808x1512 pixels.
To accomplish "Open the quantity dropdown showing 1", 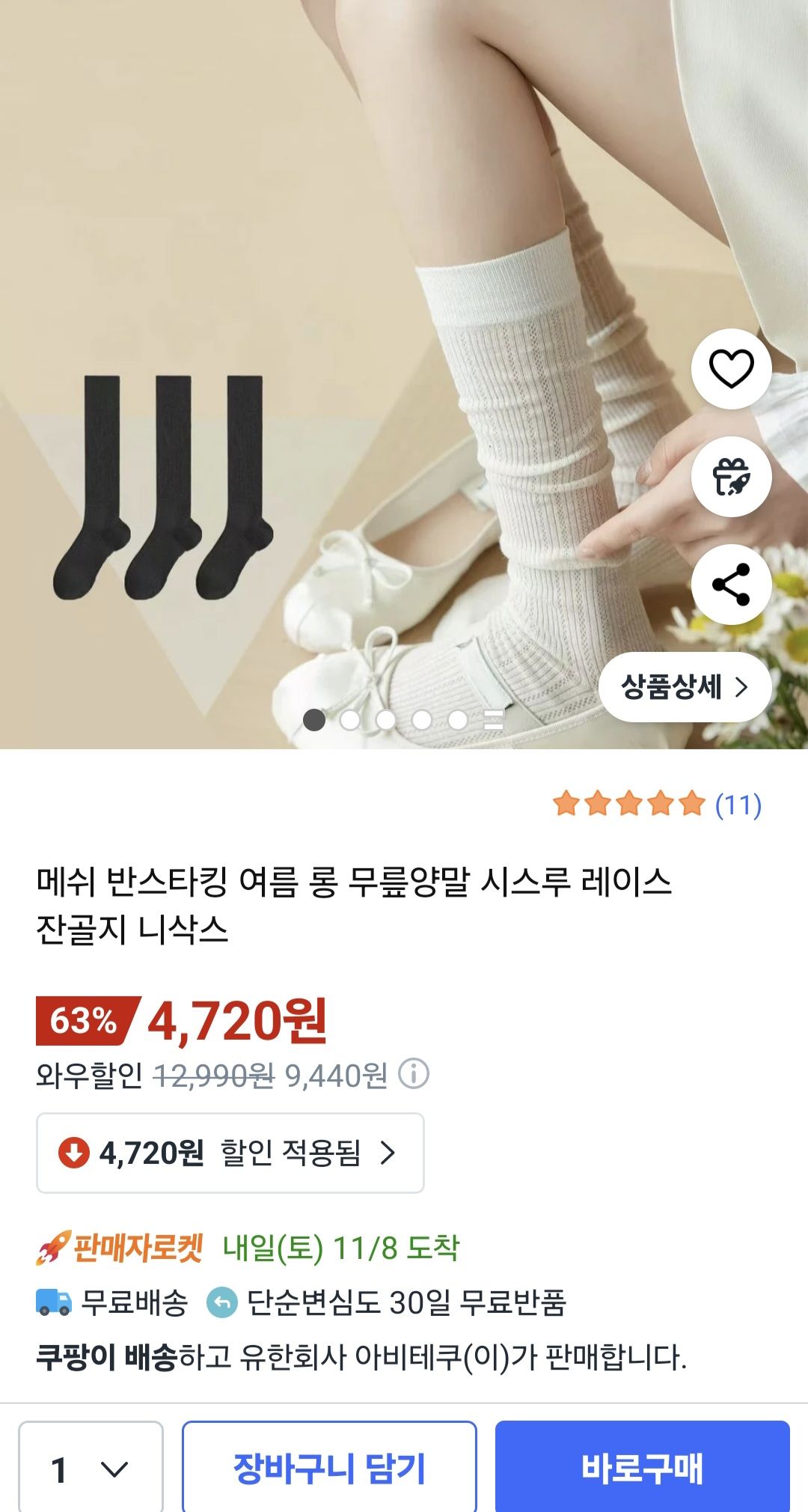I will pyautogui.click(x=91, y=1469).
